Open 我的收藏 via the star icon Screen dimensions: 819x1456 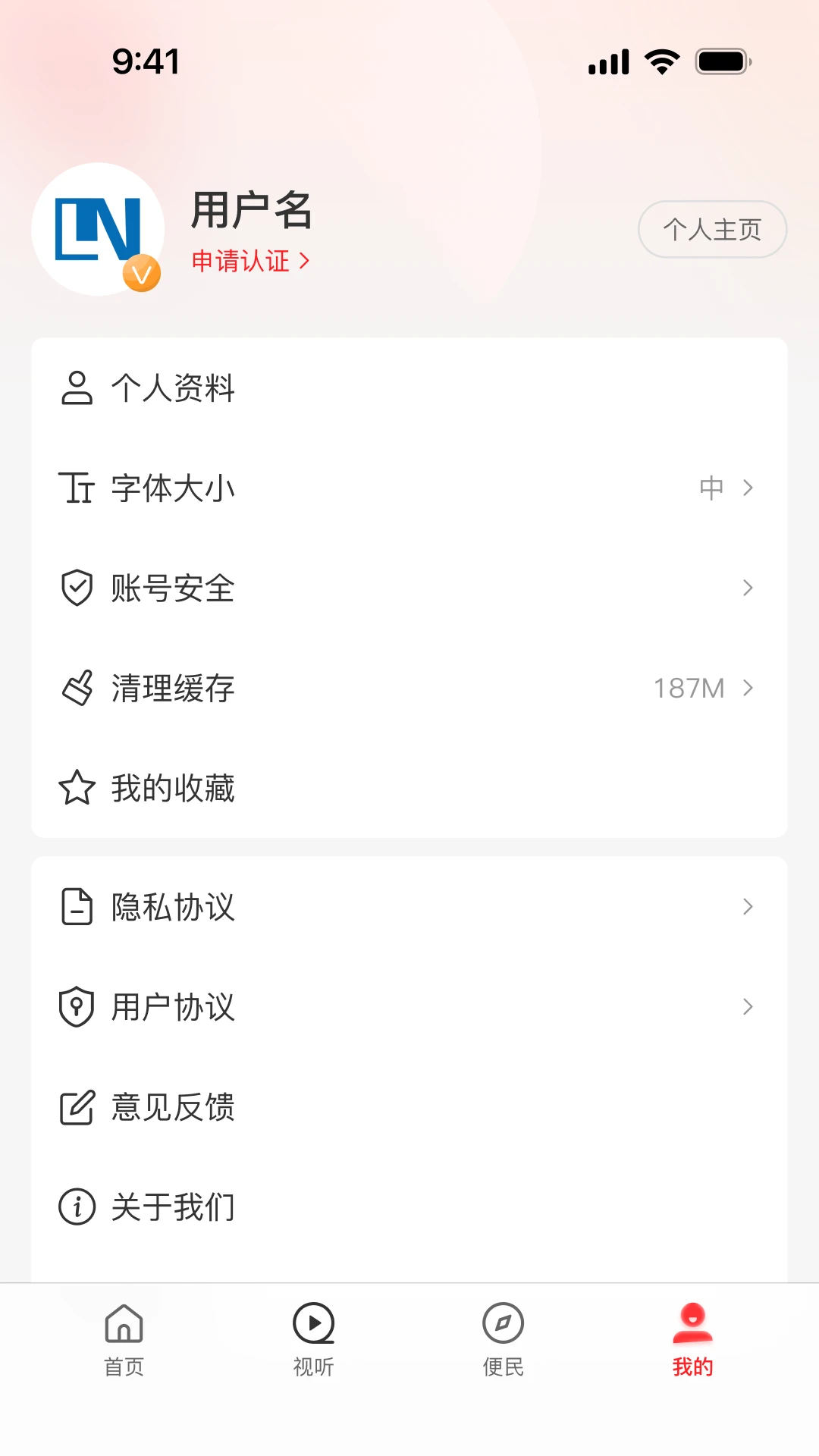[76, 788]
